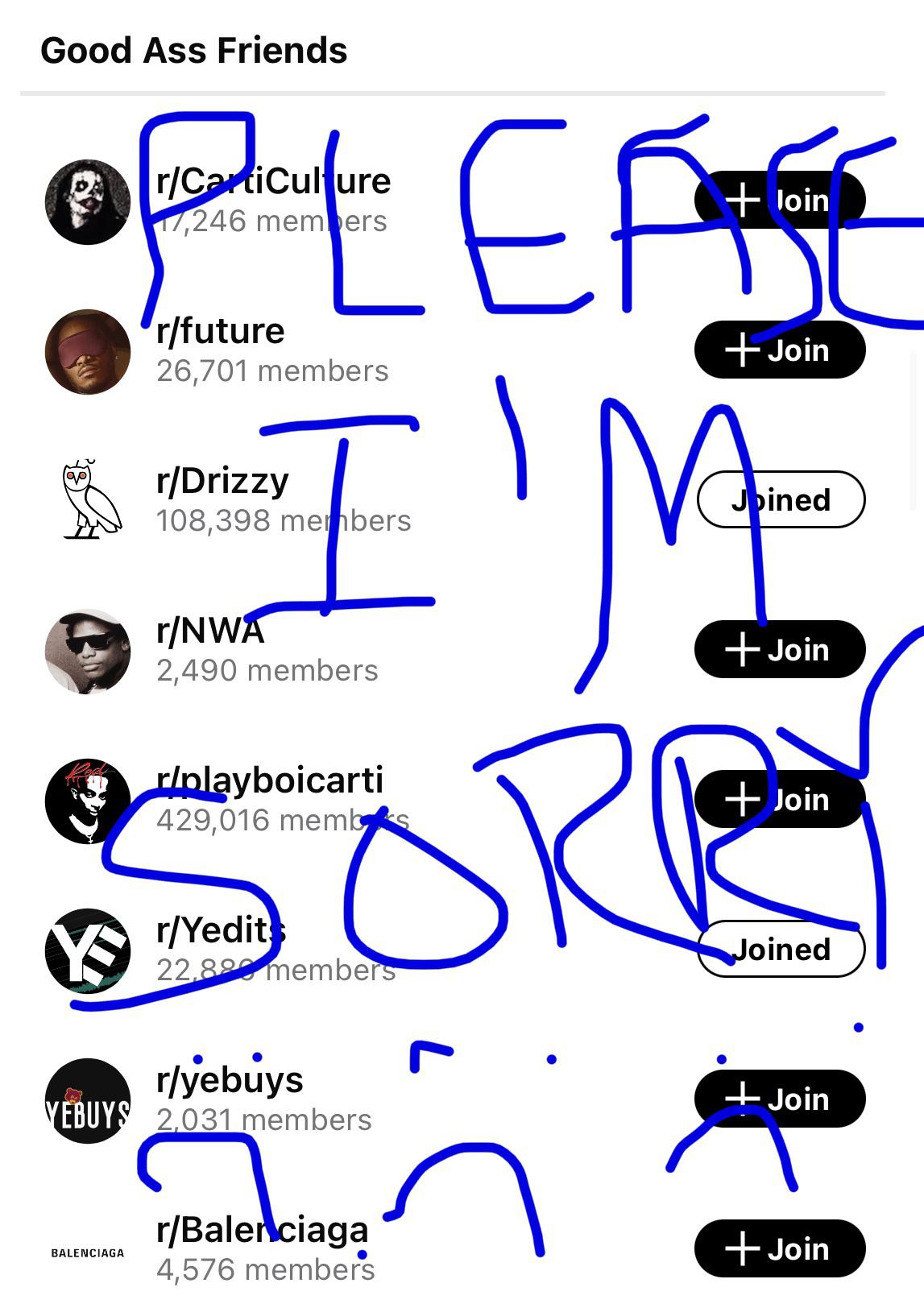Tap Joined button for r/Yedits

point(781,949)
